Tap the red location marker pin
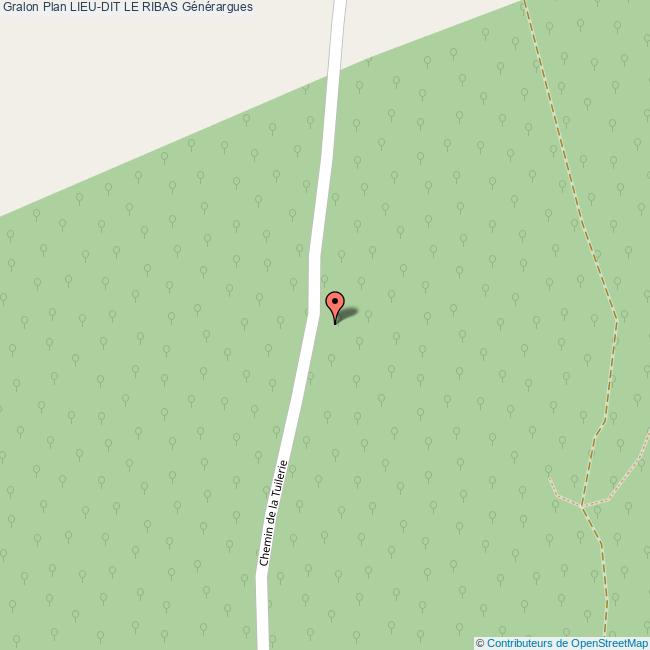The width and height of the screenshot is (650, 650). (x=335, y=303)
